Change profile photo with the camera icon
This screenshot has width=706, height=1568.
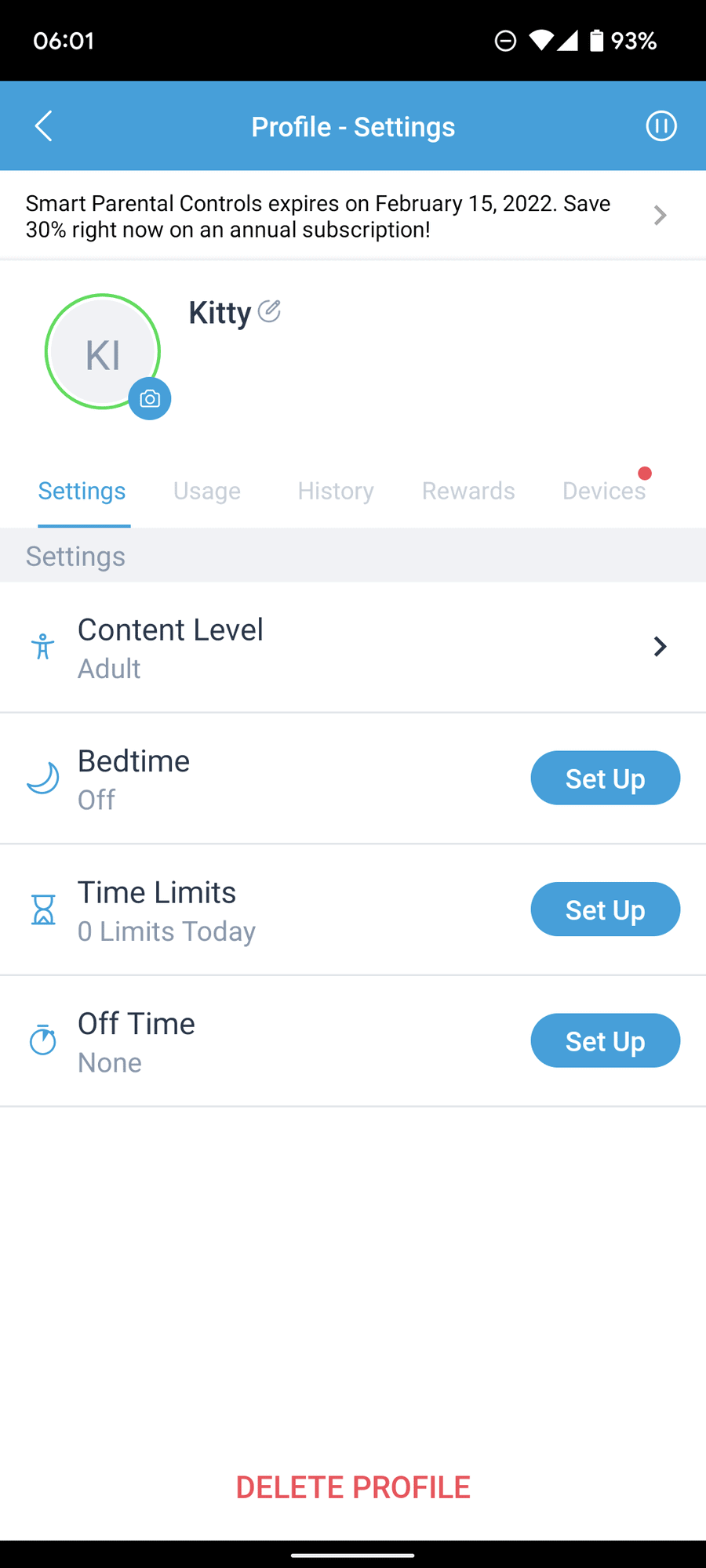click(150, 399)
